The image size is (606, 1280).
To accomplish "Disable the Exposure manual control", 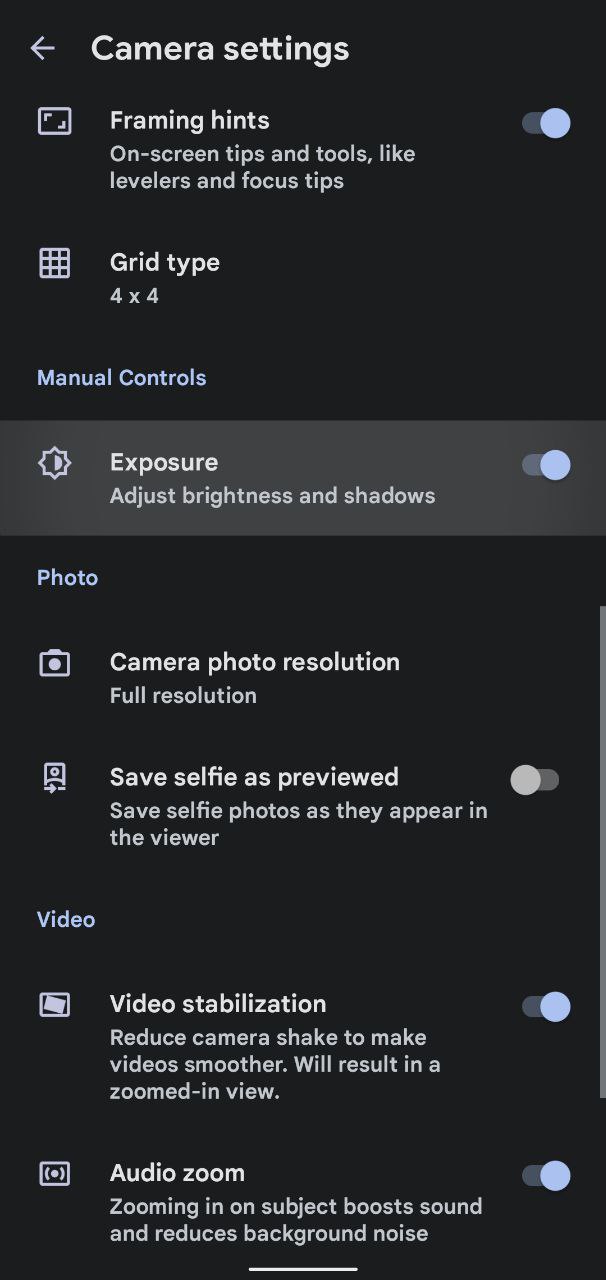I will [x=545, y=465].
